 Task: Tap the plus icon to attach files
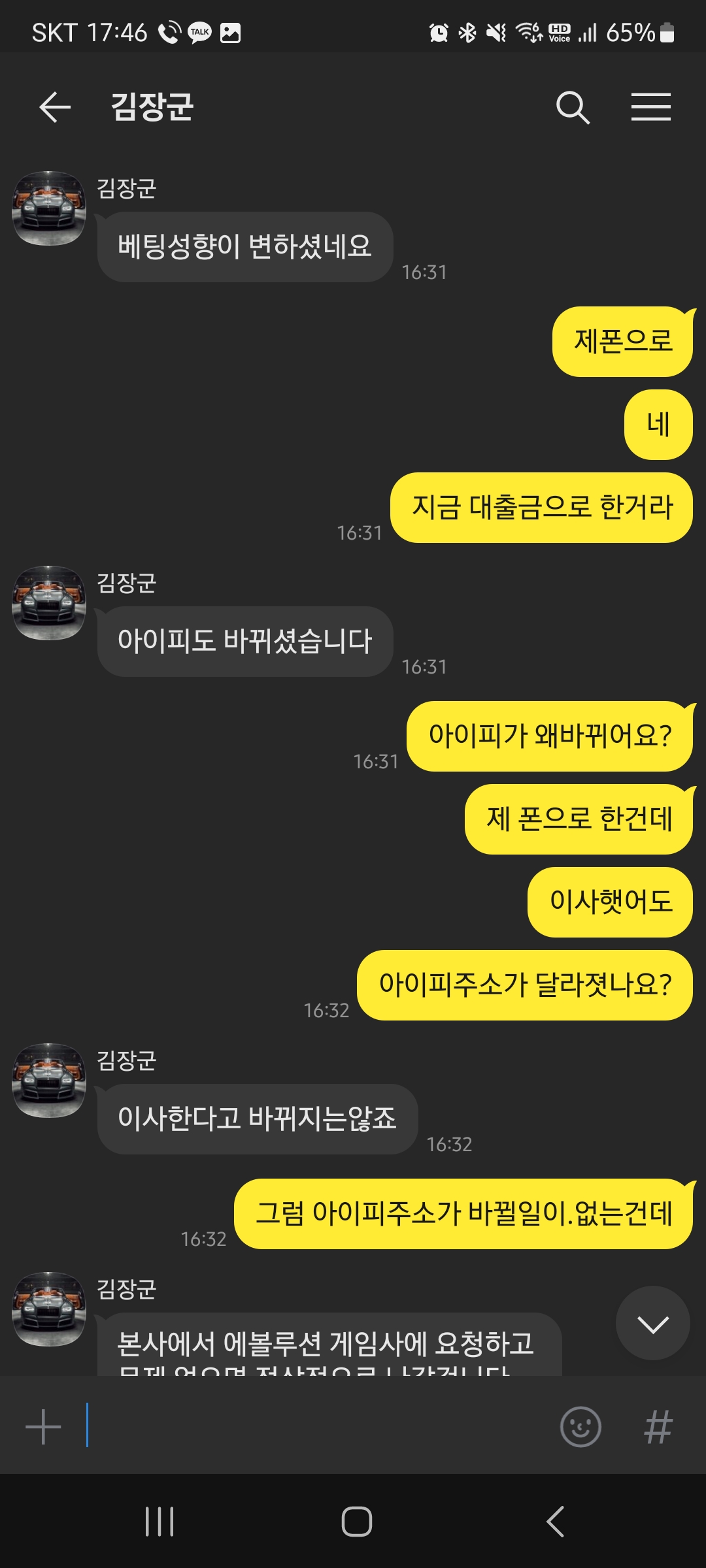[42, 1426]
